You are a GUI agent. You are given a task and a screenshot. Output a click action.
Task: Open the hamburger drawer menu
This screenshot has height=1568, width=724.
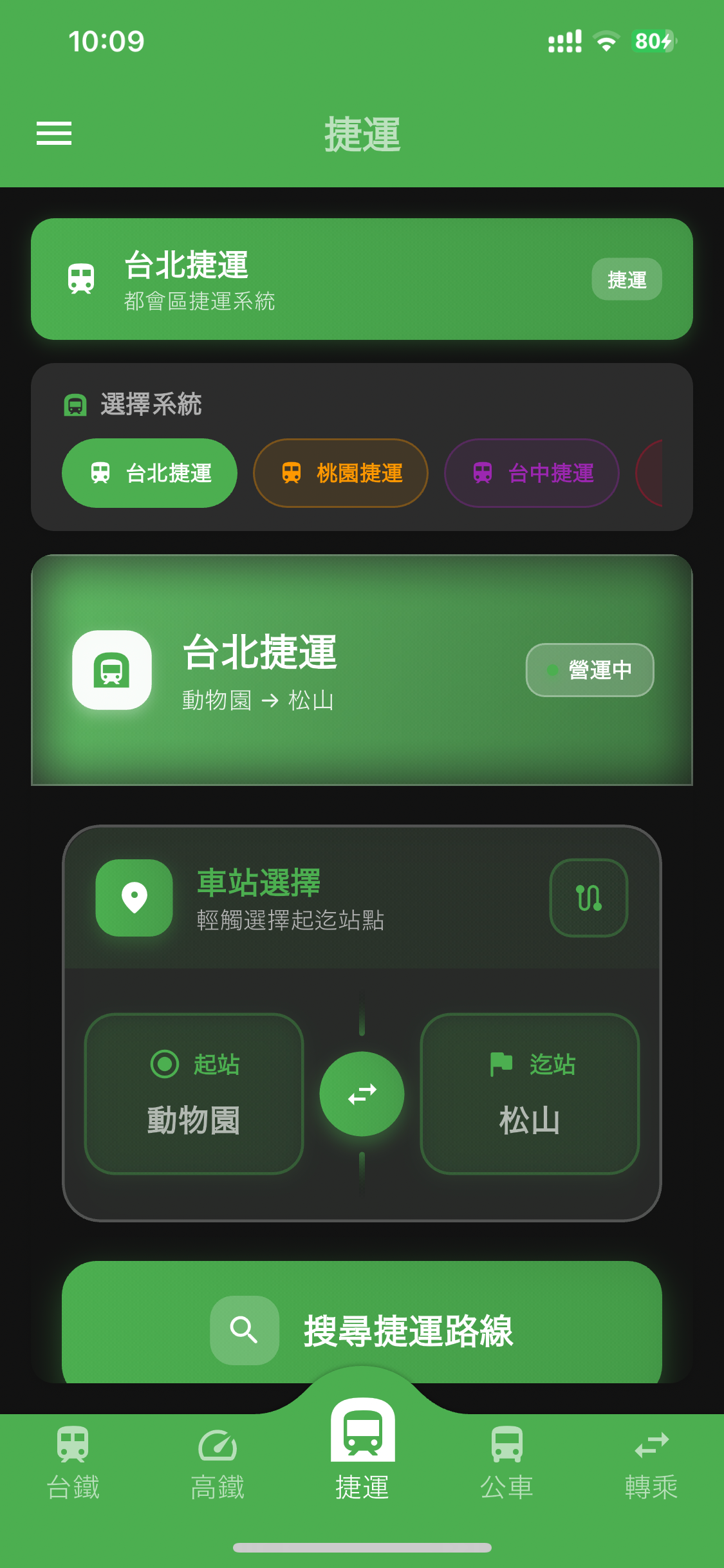coord(54,133)
